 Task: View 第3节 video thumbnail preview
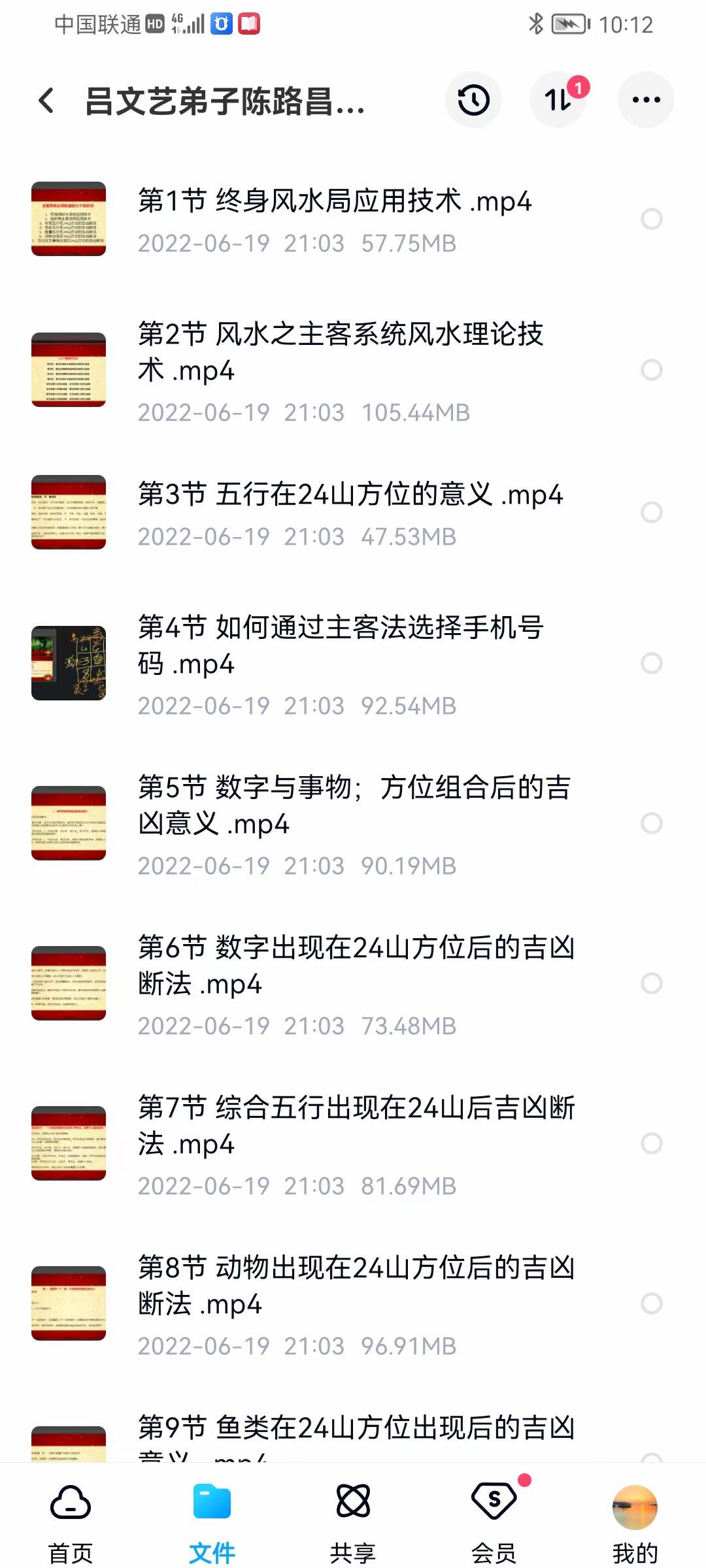point(69,514)
